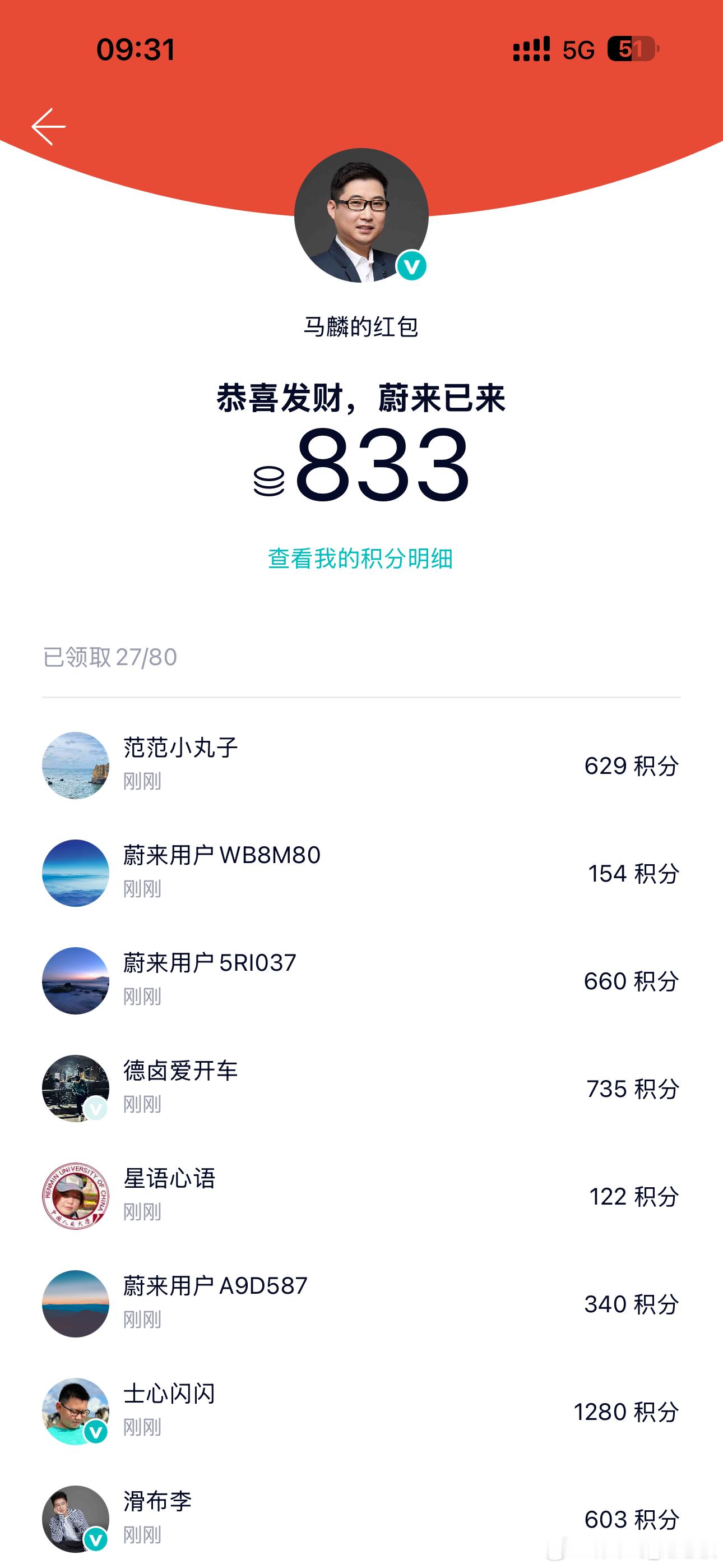Viewport: 723px width, 1568px height.
Task: View 星语心语's avatar
Action: tap(76, 1196)
